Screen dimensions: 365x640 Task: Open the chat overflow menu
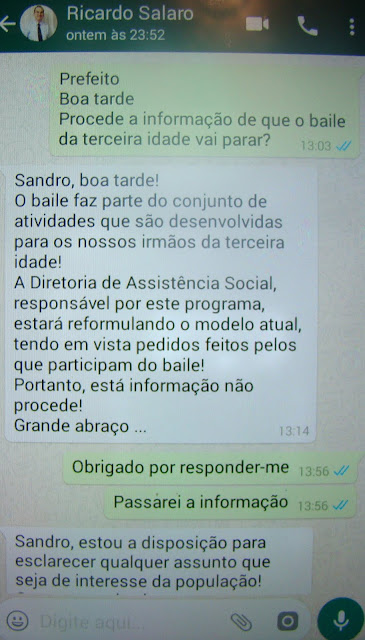pos(352,27)
